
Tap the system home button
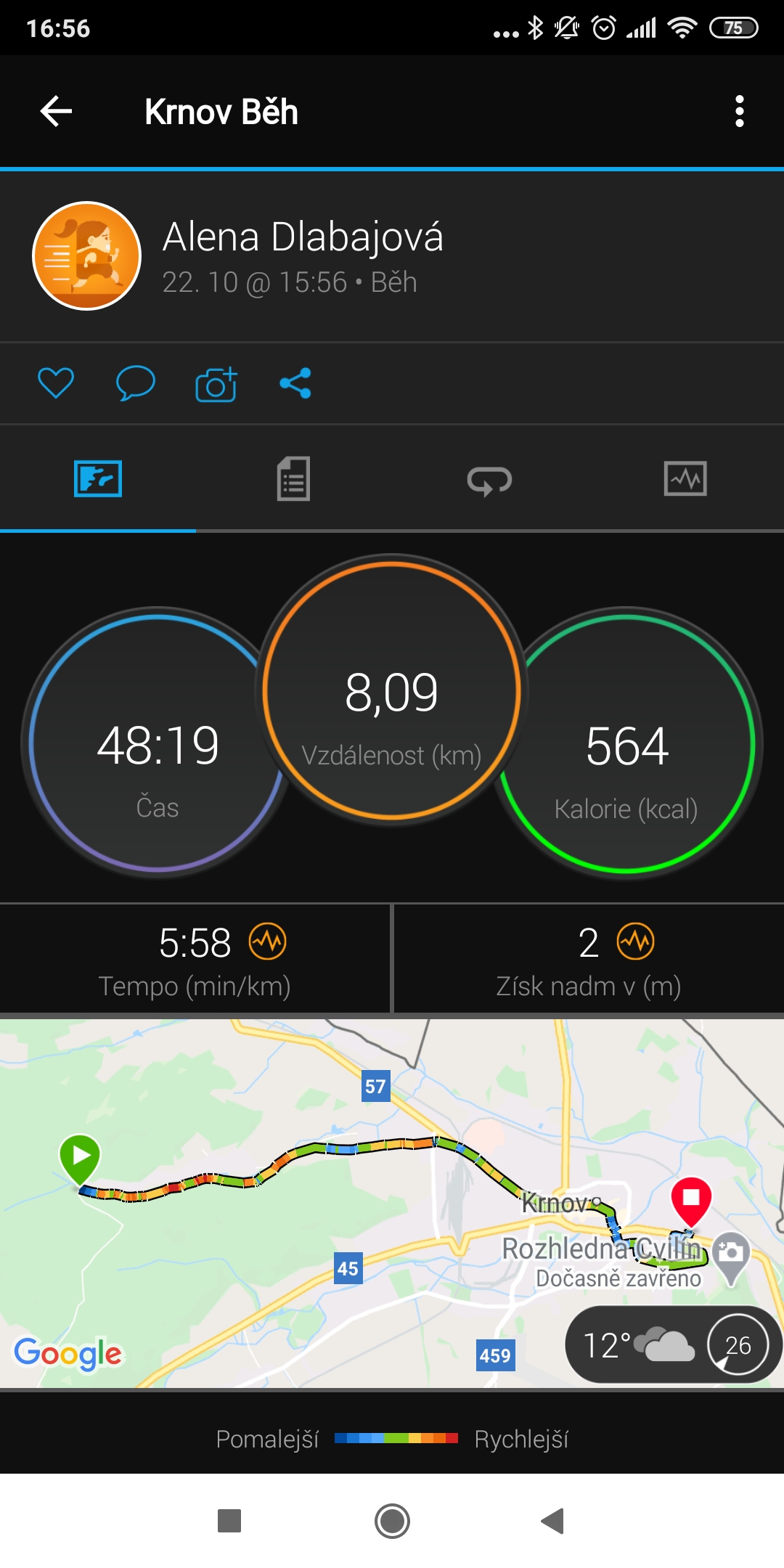(x=392, y=1521)
